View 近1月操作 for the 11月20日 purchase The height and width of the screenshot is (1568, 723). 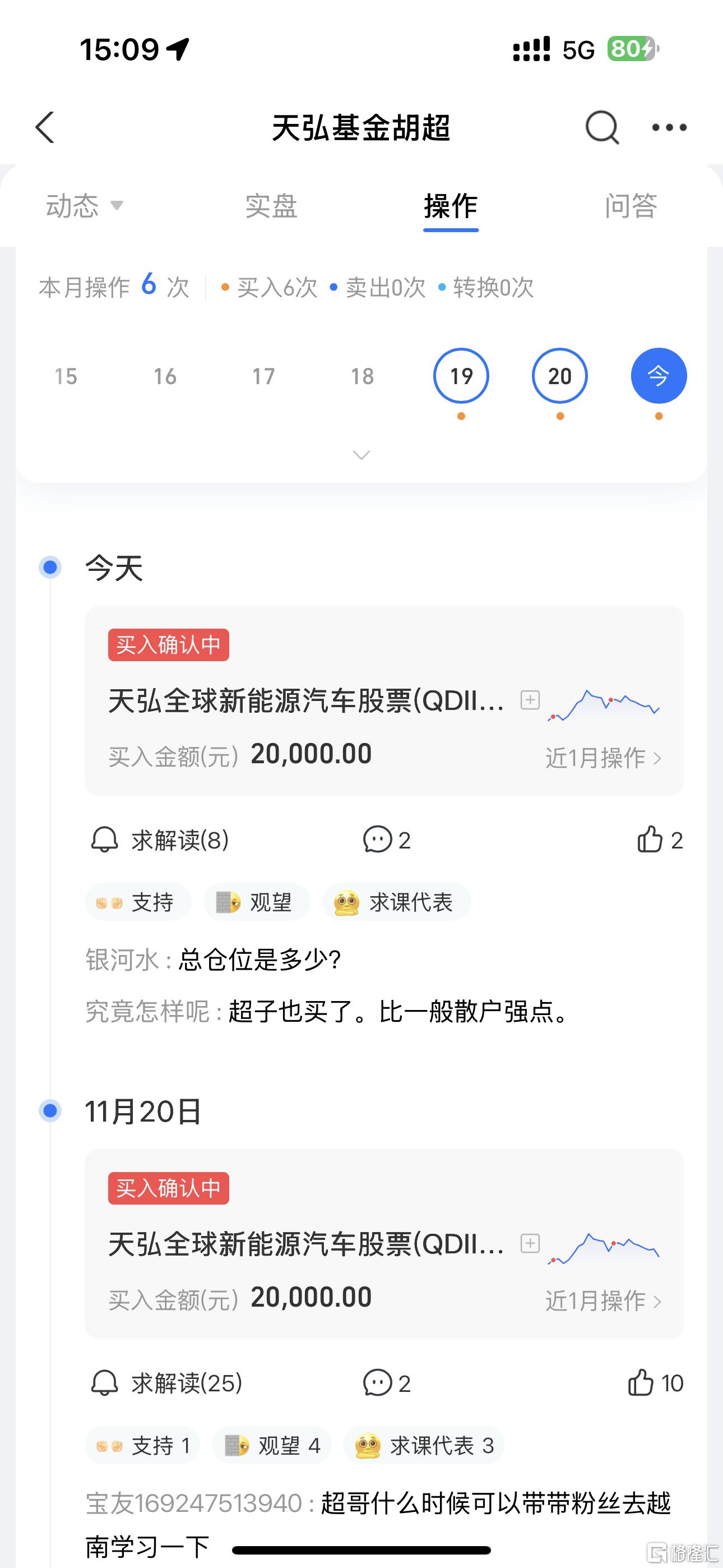[x=602, y=1301]
